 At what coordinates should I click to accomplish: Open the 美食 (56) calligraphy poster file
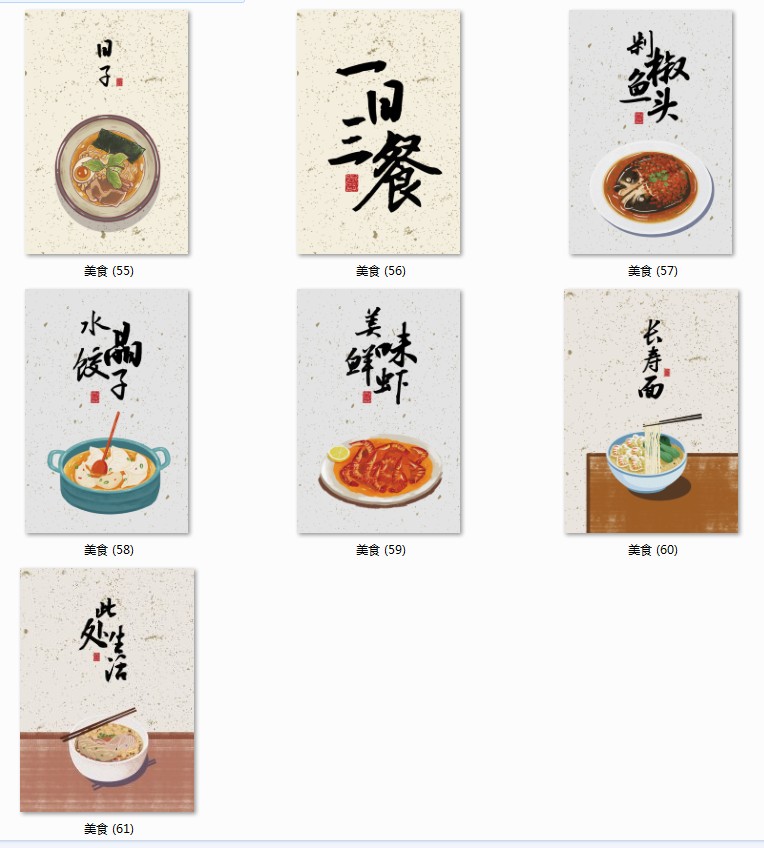click(x=379, y=132)
